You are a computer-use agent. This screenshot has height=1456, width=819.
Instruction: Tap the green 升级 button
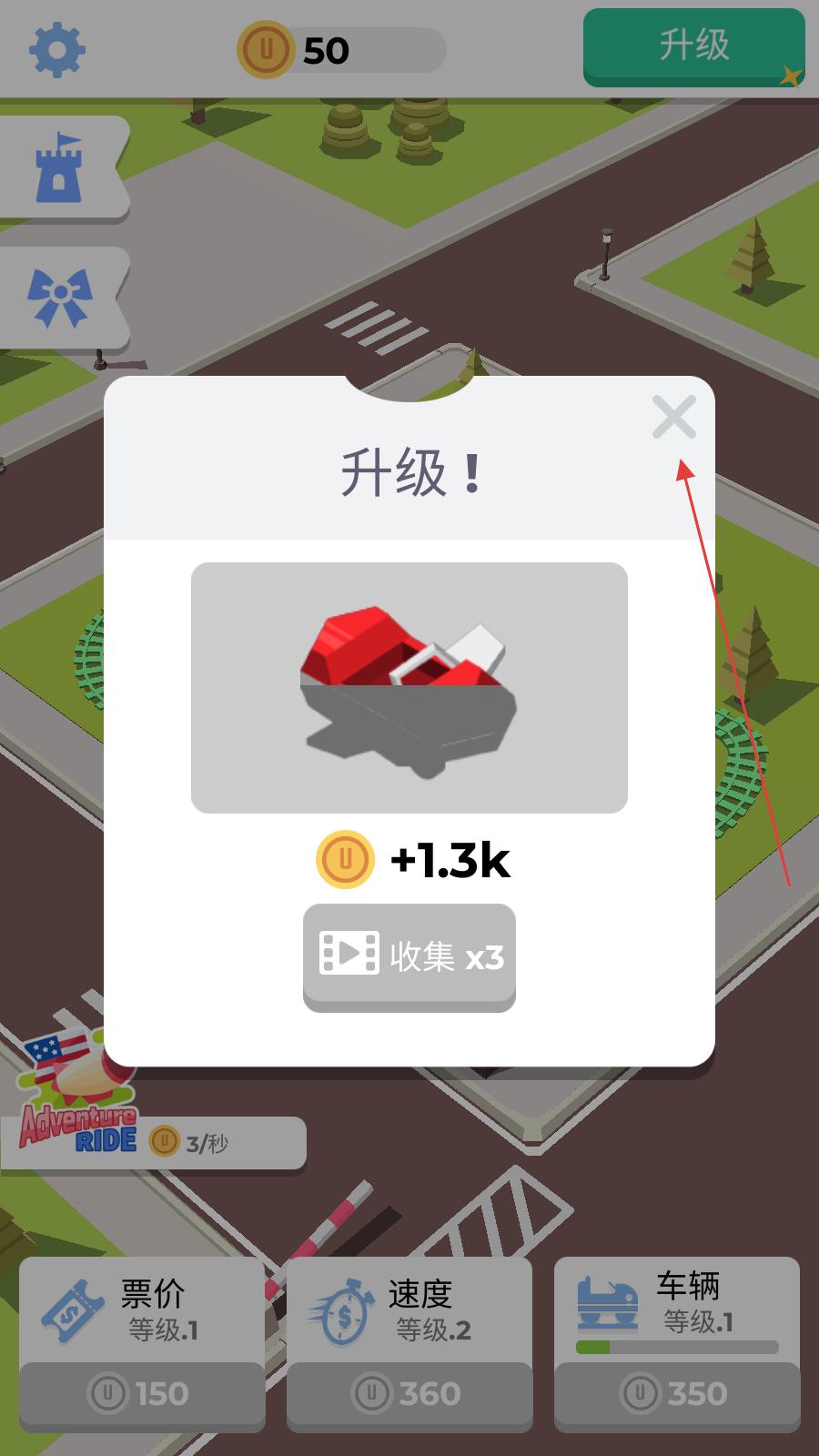pos(693,47)
